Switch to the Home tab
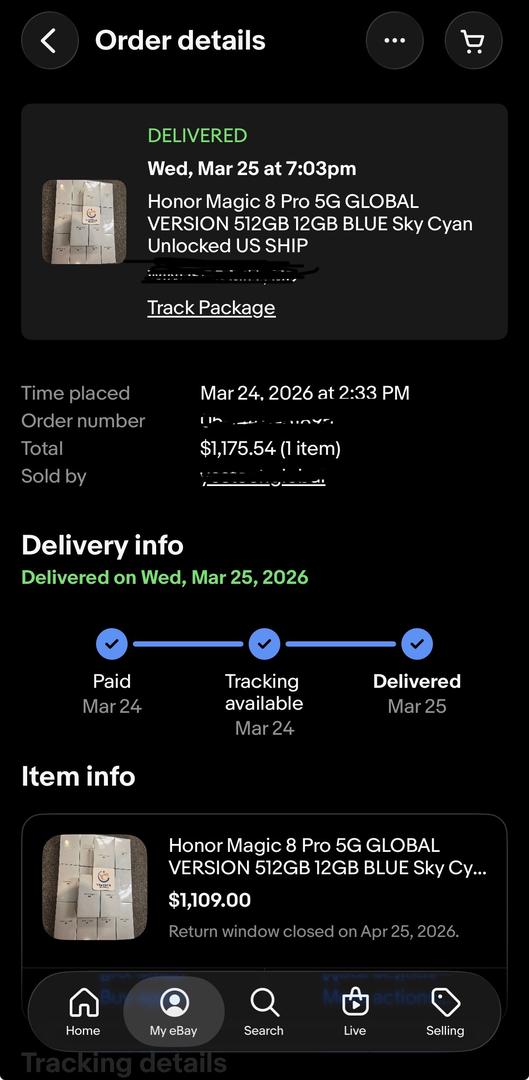This screenshot has width=529, height=1080. tap(83, 1012)
